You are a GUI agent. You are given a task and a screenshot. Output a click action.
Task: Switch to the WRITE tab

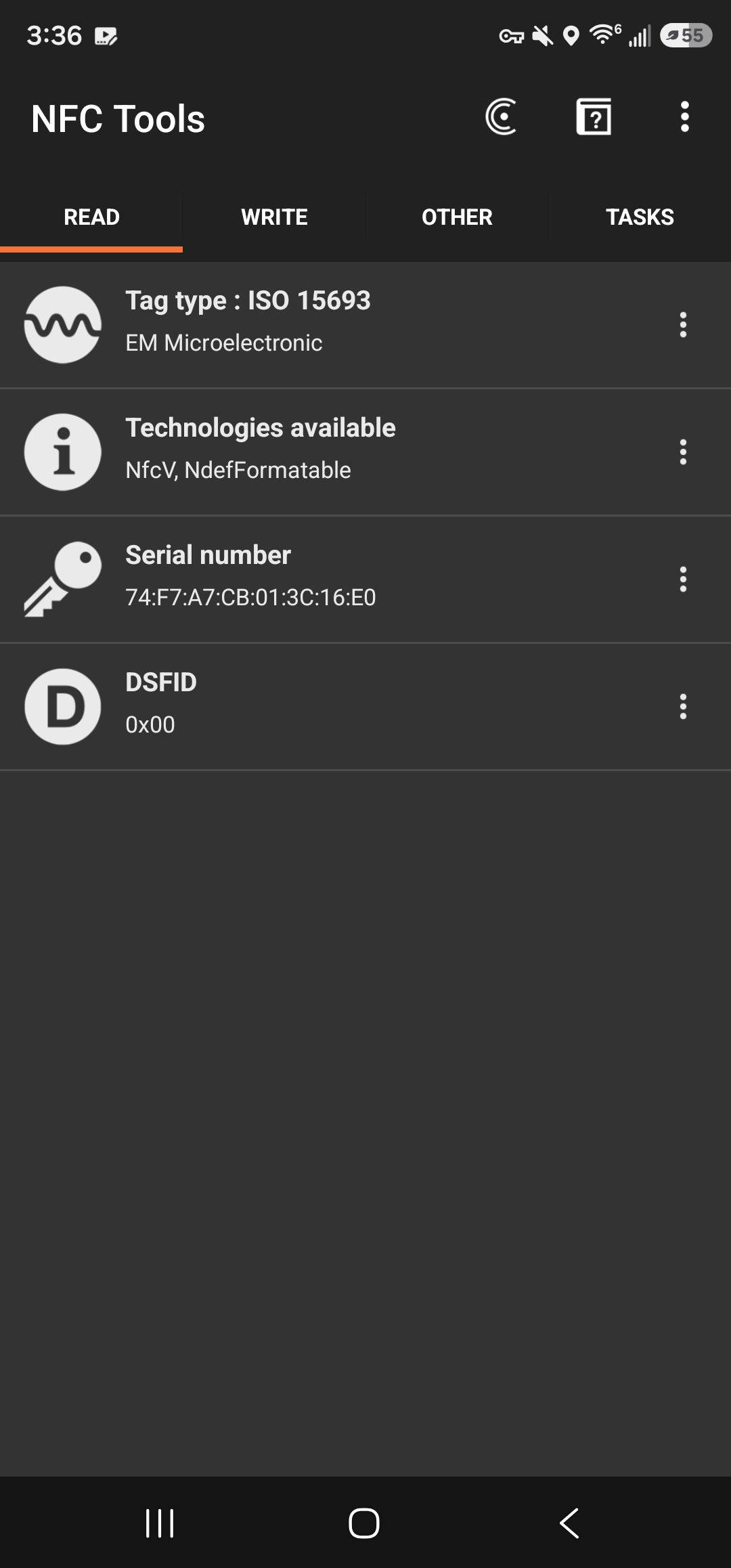point(274,217)
